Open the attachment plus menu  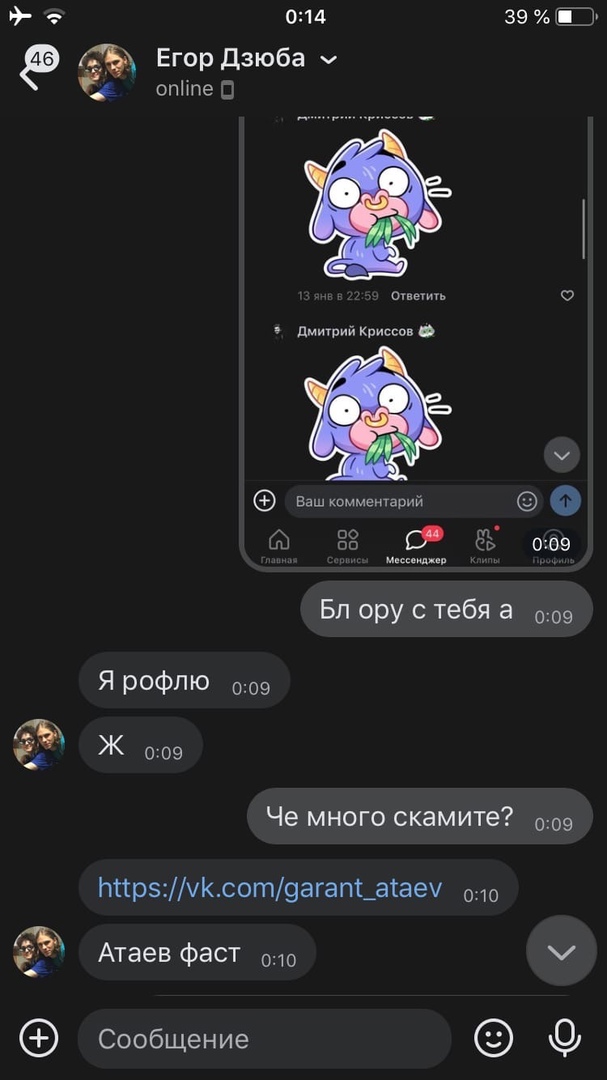(38, 1038)
